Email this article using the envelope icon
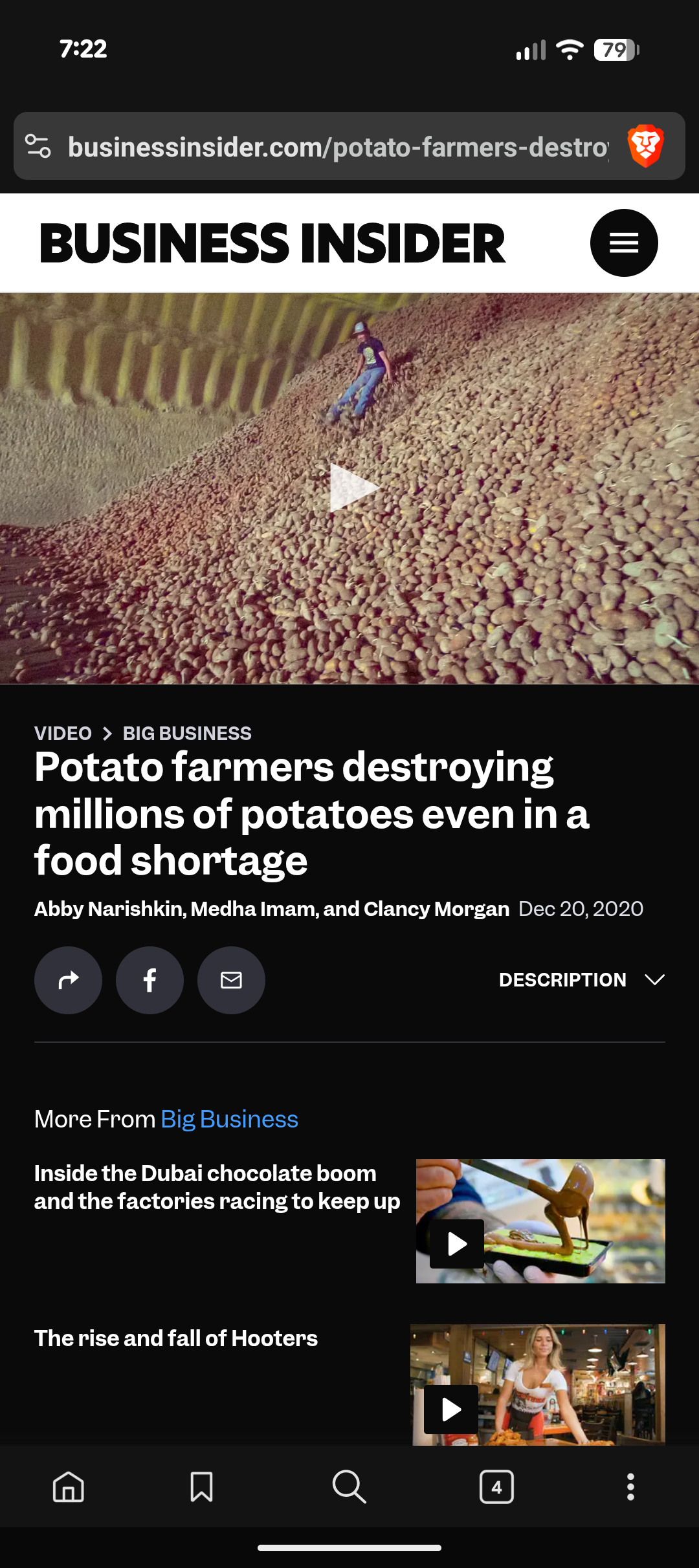This screenshot has height=1568, width=699. pyautogui.click(x=231, y=980)
